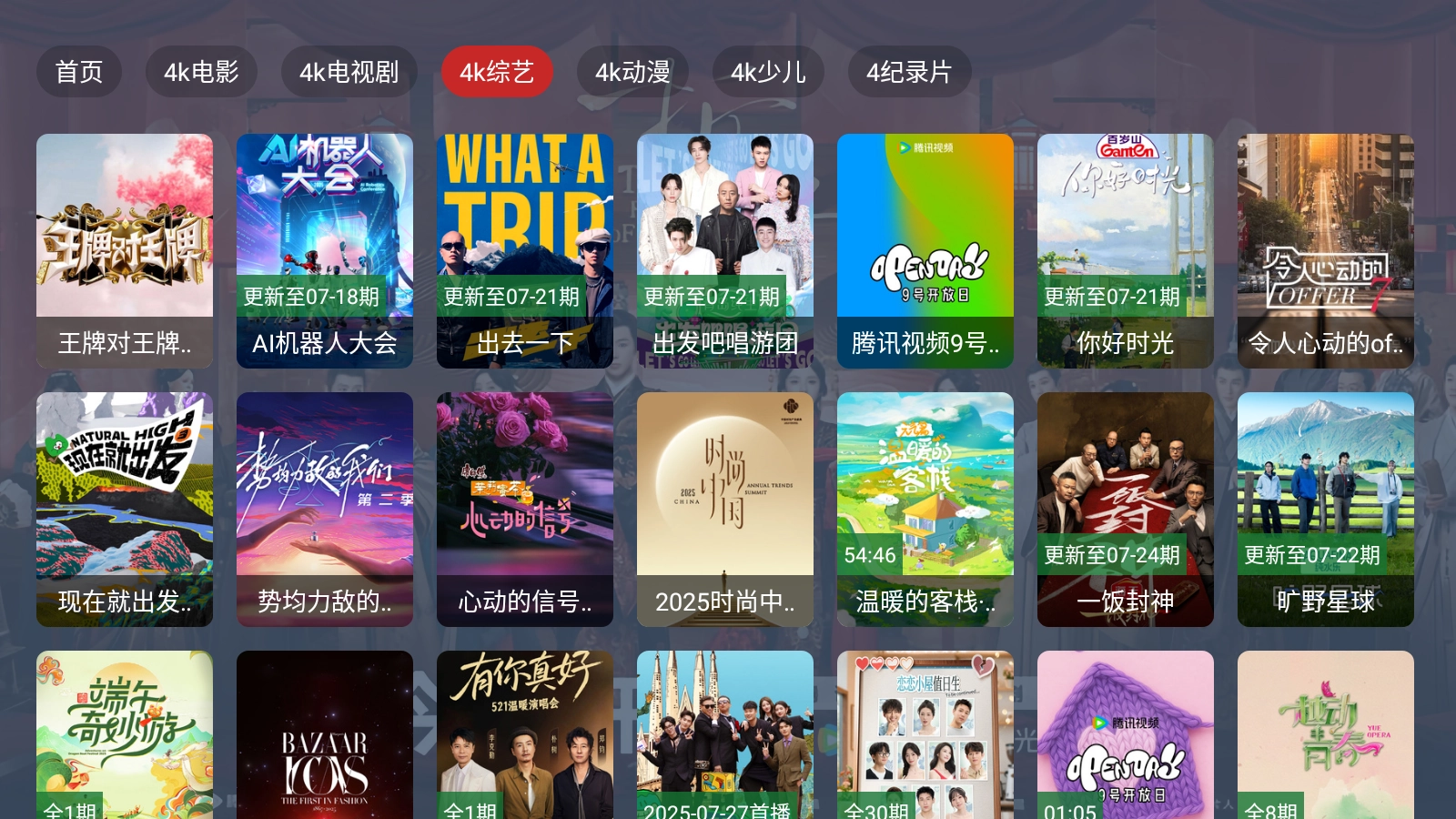Image resolution: width=1456 pixels, height=819 pixels.
Task: Open the 温暖的客栈 tile
Action: 925,509
